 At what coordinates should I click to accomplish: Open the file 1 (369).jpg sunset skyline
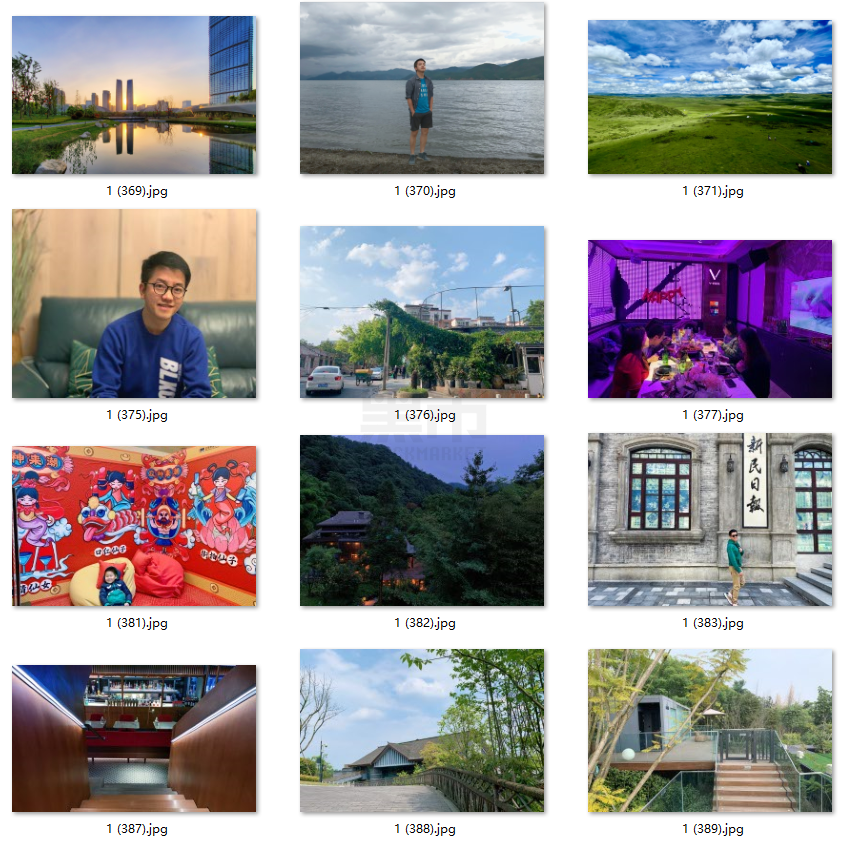tap(134, 95)
